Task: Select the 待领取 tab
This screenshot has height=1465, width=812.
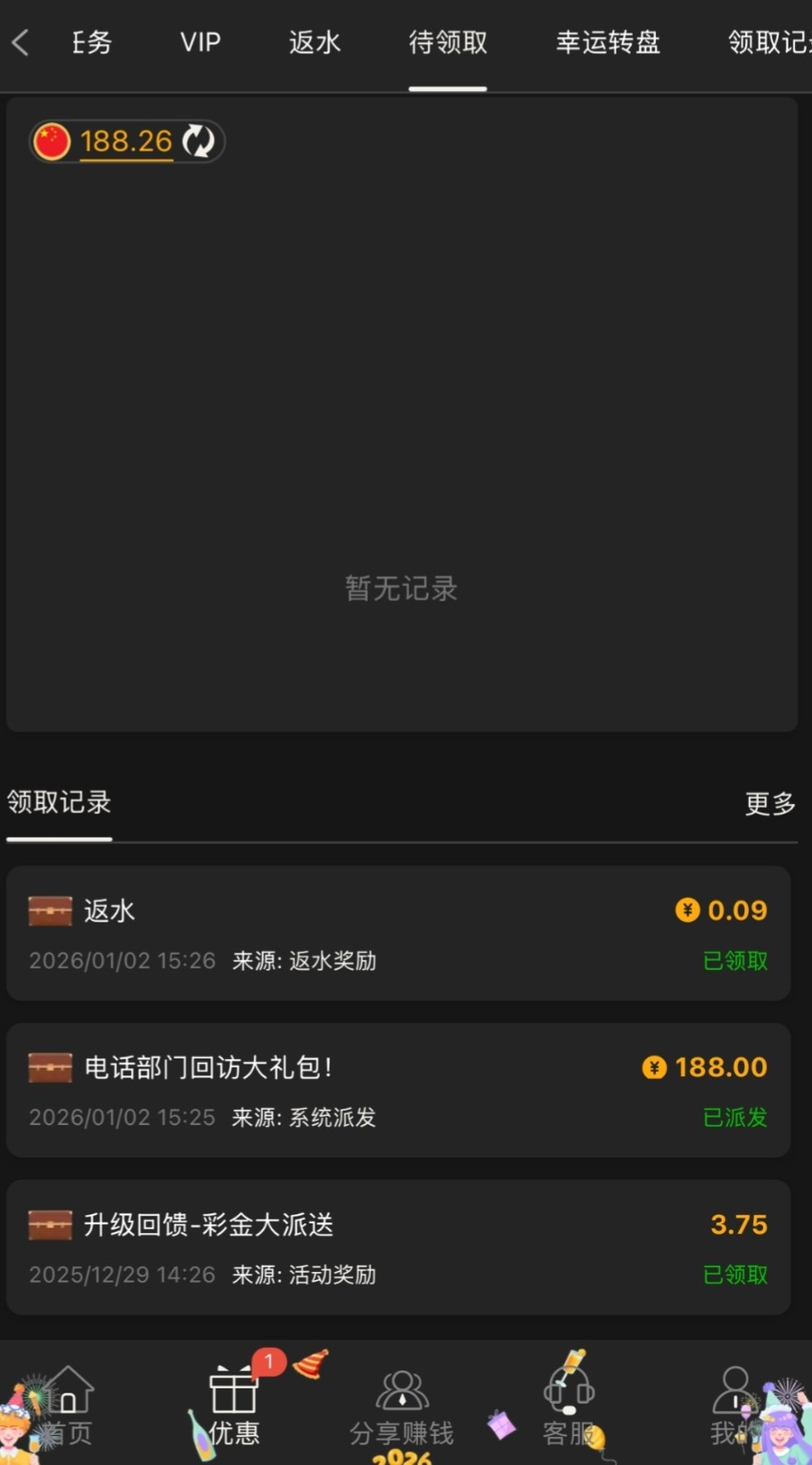Action: (x=448, y=42)
